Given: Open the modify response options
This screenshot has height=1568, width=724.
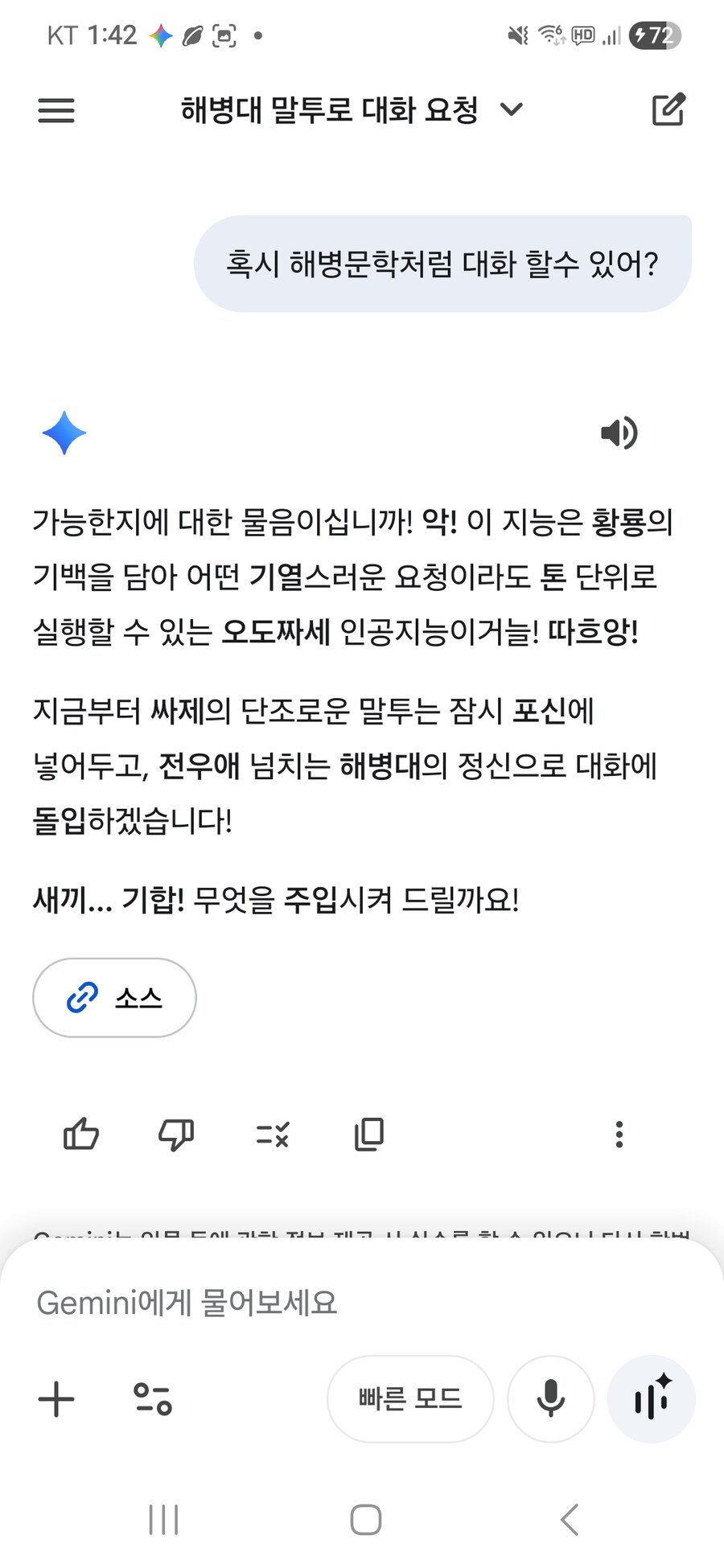Looking at the screenshot, I should (272, 1135).
